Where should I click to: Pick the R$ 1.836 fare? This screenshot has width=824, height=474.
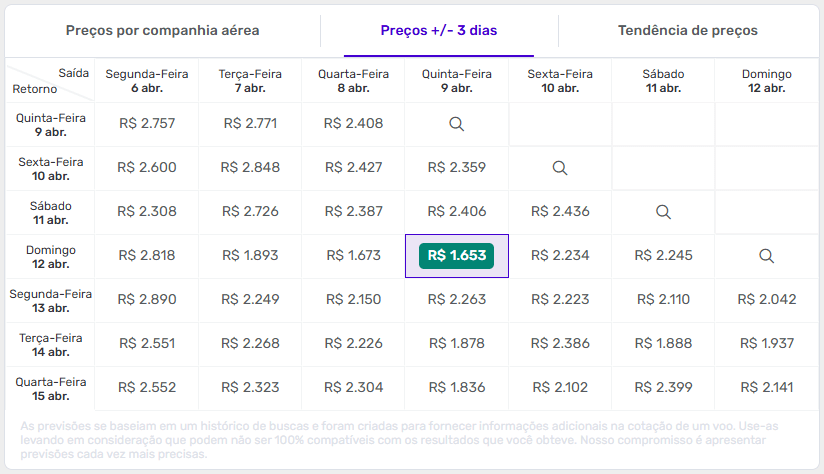pyautogui.click(x=456, y=387)
